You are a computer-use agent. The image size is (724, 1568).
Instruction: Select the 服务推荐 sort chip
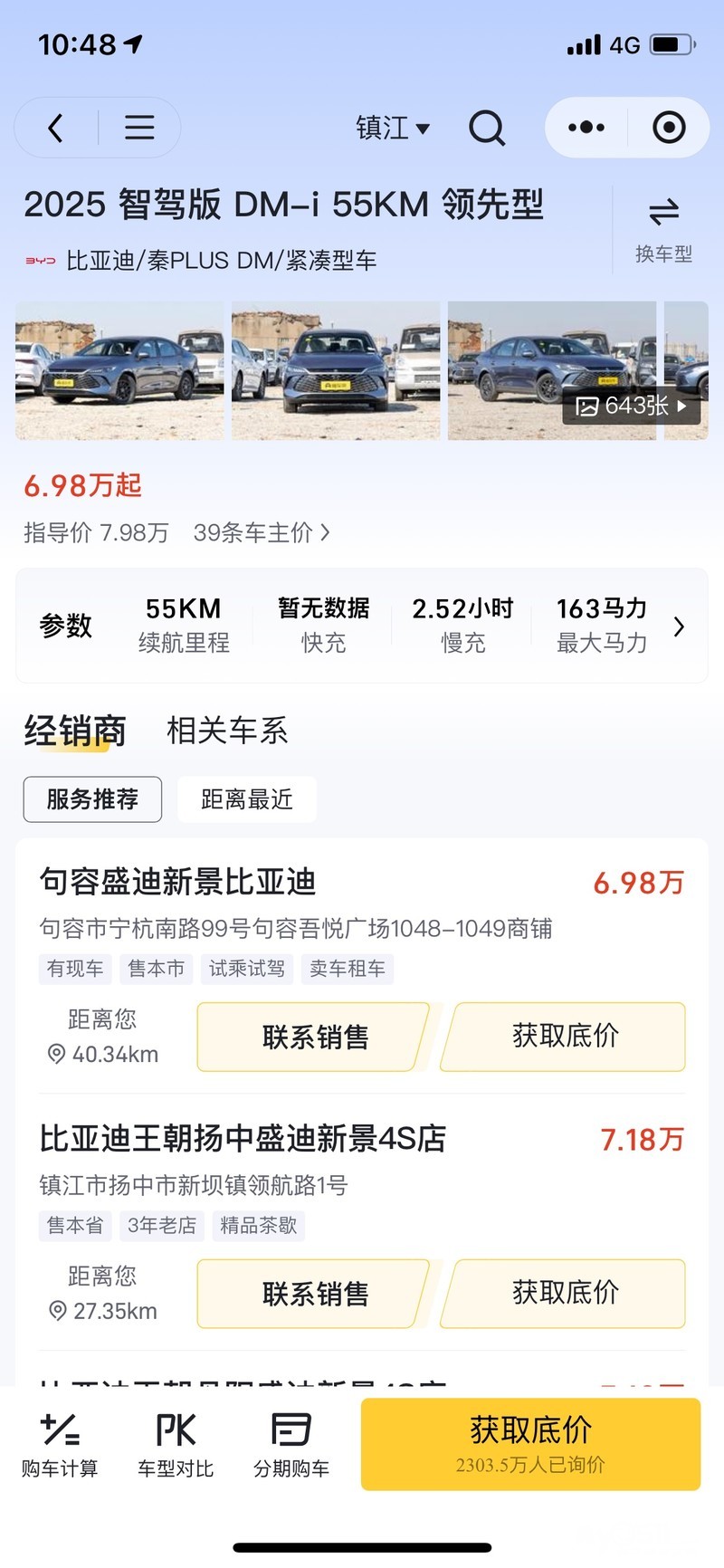[x=92, y=799]
